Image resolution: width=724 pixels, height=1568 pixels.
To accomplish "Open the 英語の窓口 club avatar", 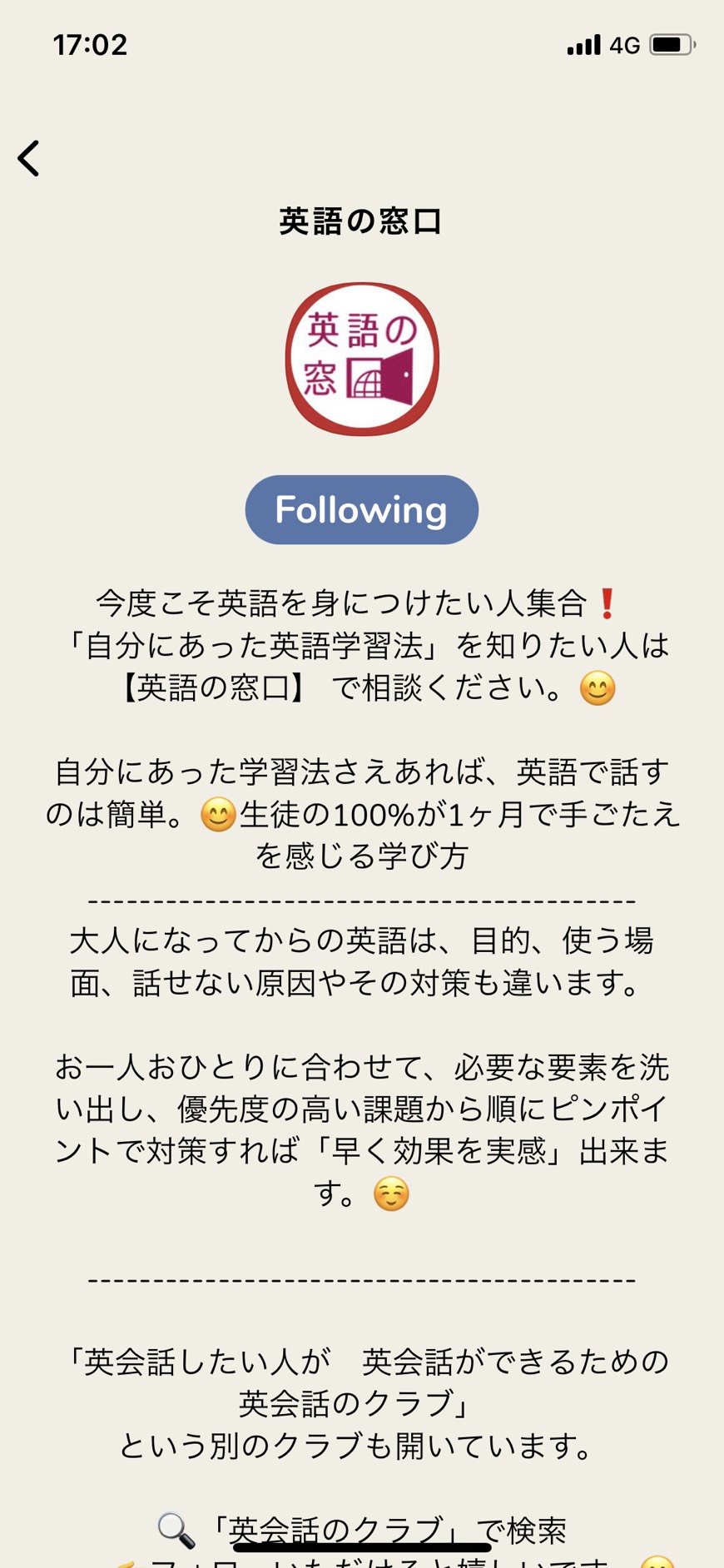I will pos(362,359).
